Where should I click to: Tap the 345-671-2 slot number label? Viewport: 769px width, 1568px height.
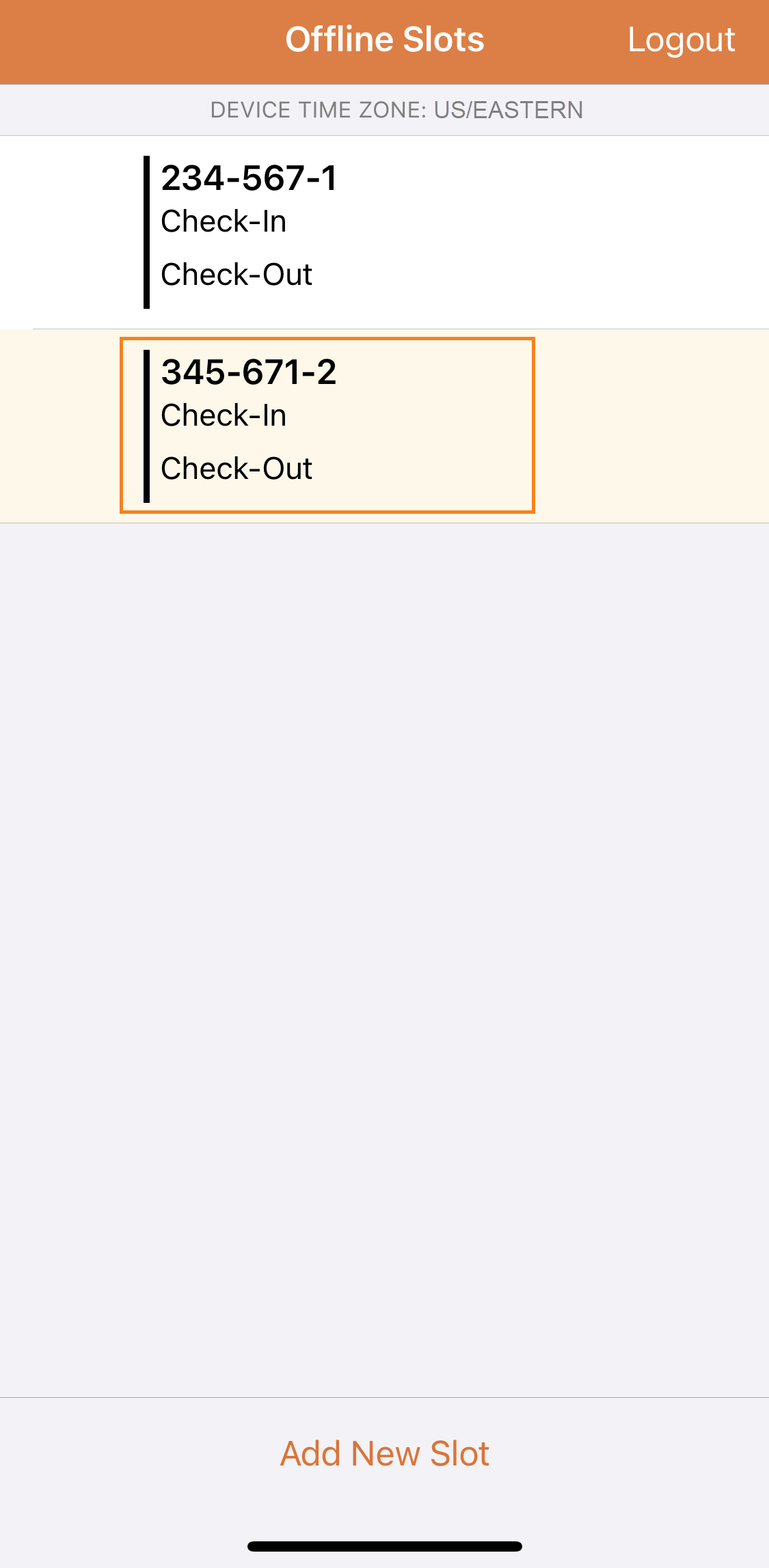pyautogui.click(x=249, y=373)
